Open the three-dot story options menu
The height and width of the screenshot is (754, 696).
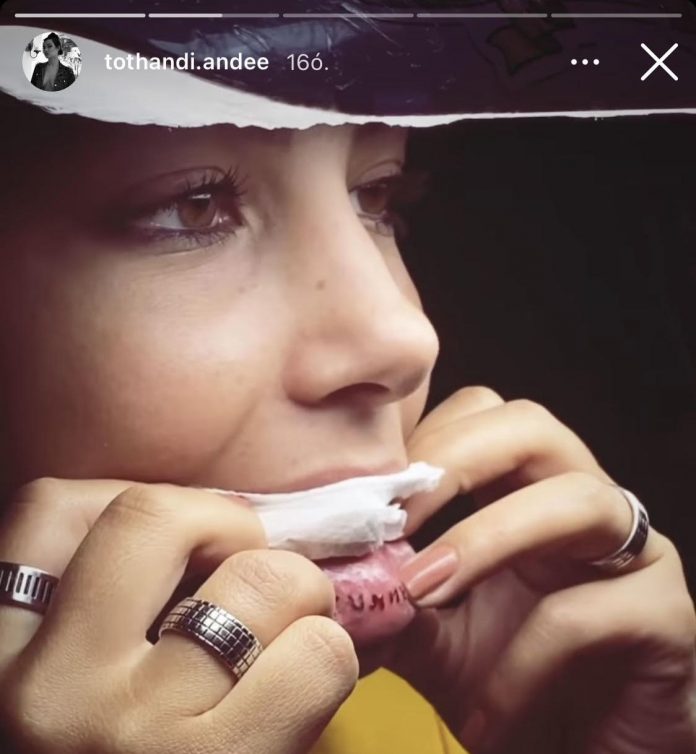click(586, 62)
